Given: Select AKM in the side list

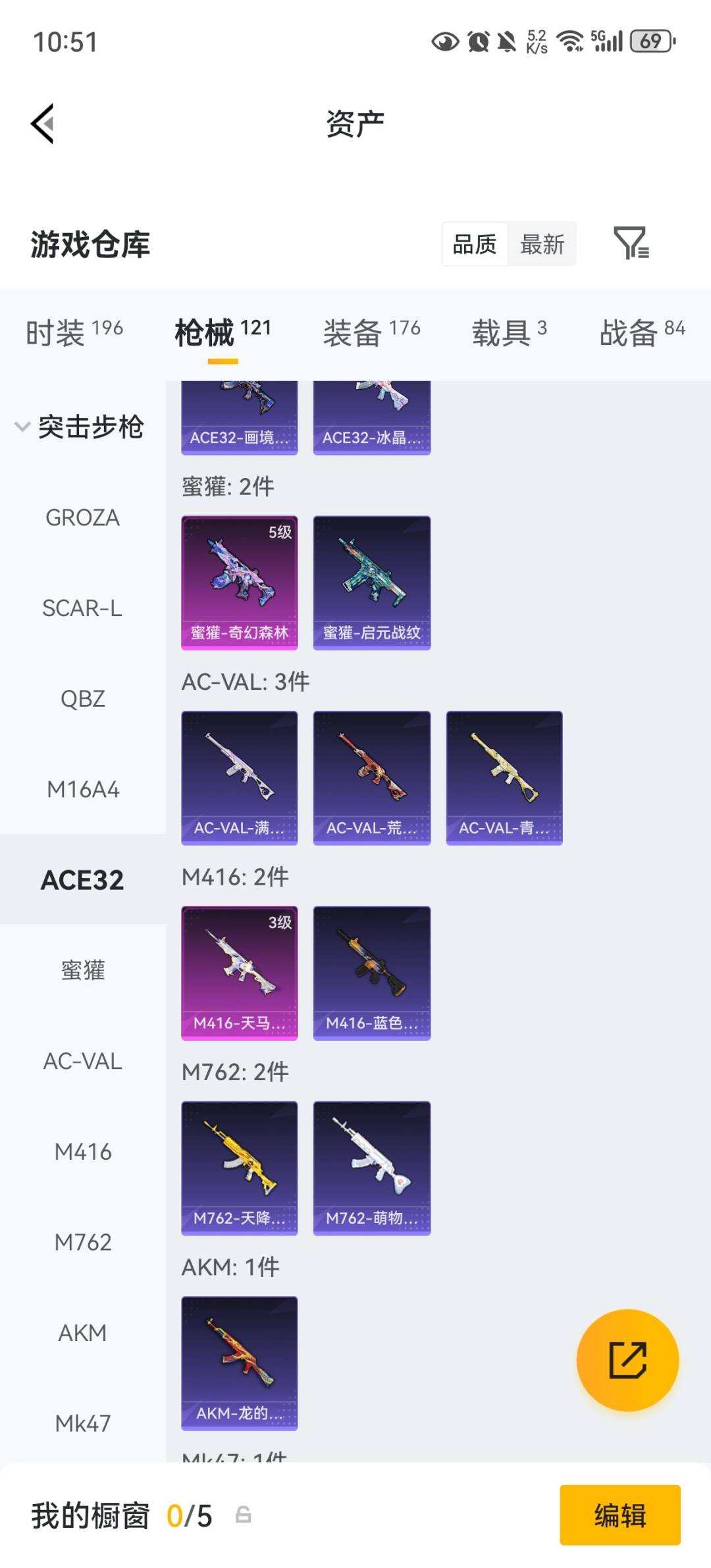Looking at the screenshot, I should pos(83,1332).
